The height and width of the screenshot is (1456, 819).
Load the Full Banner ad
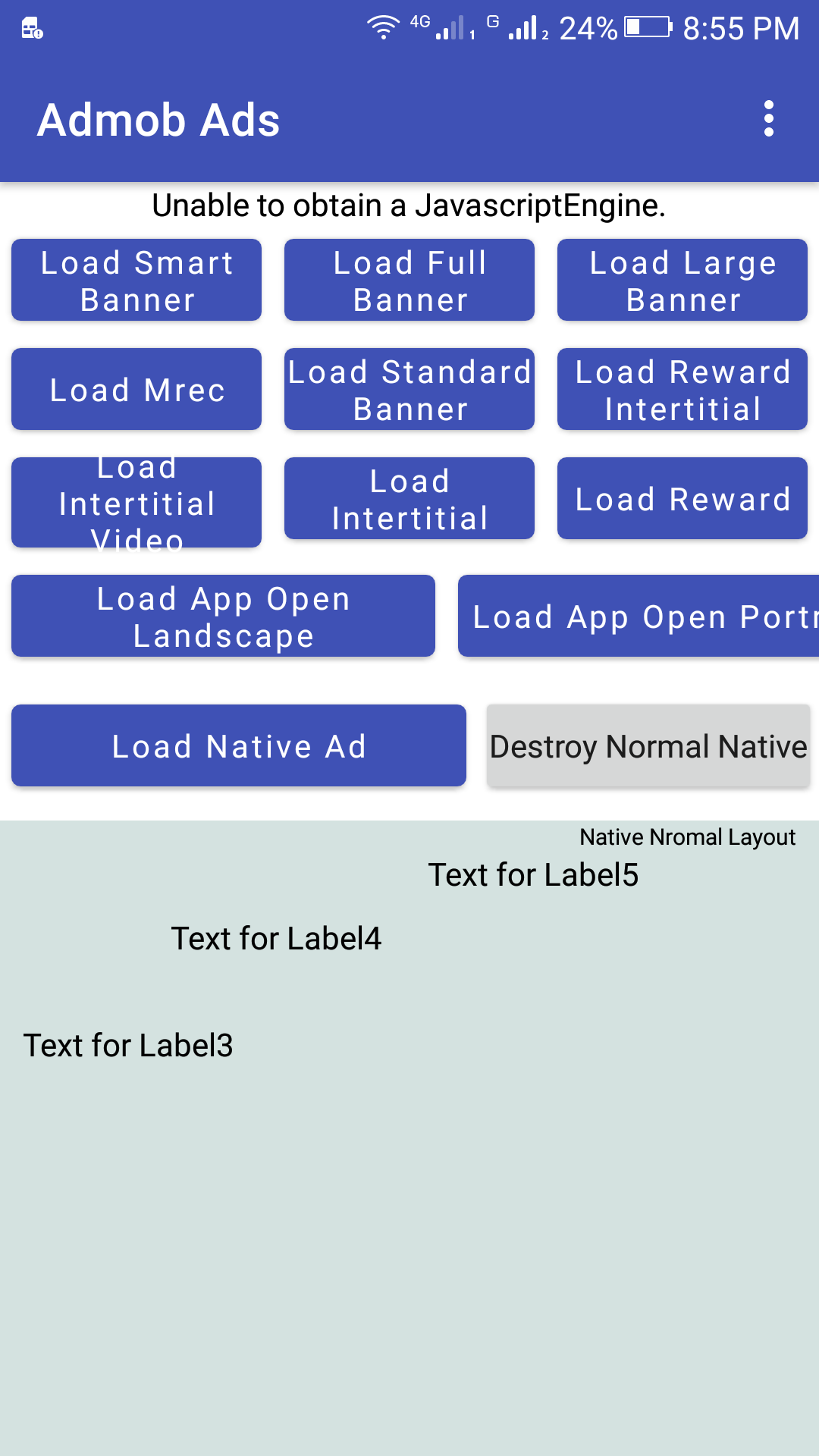click(x=409, y=280)
